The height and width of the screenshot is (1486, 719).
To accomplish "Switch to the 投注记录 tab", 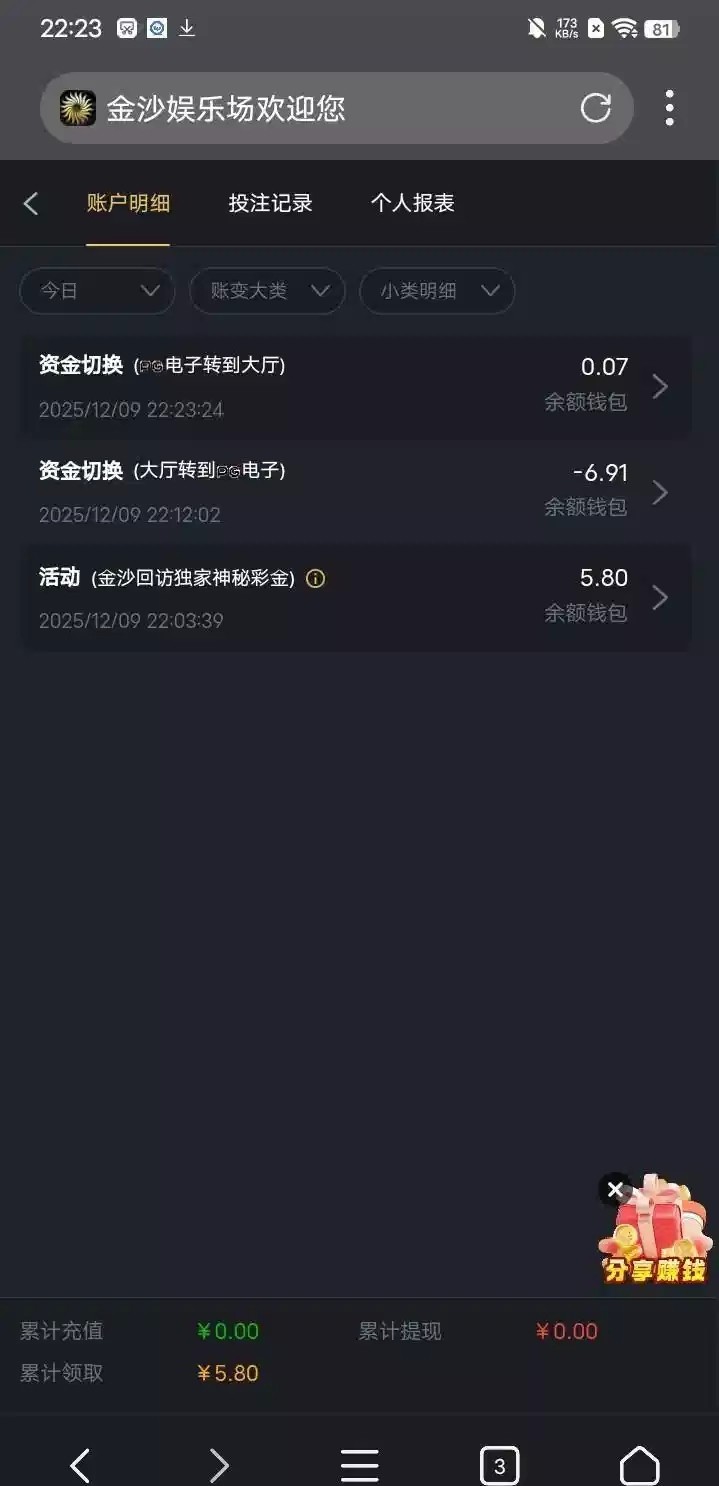I will [x=270, y=204].
